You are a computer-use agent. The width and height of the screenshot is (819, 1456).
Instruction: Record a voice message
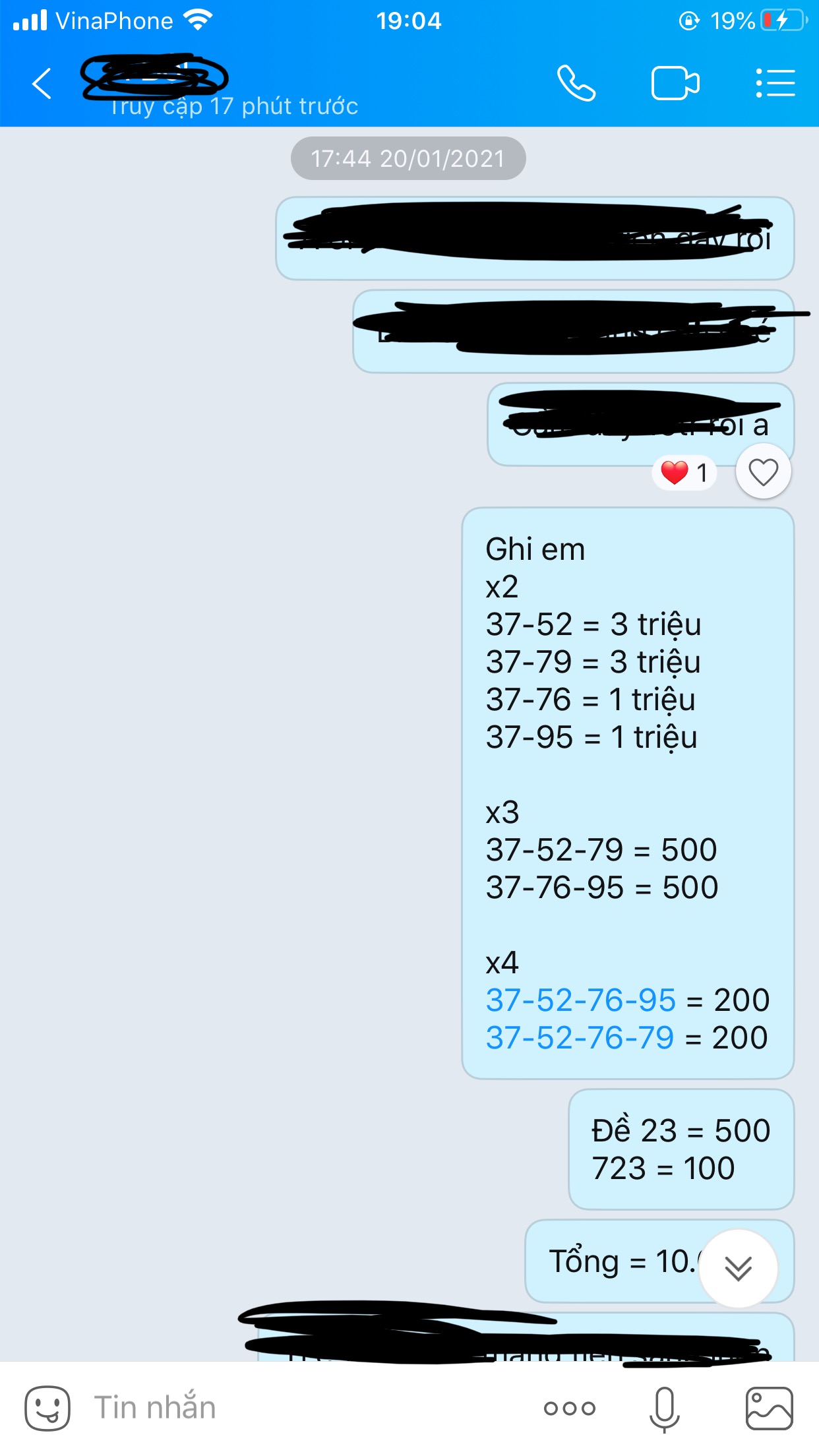point(664,1409)
